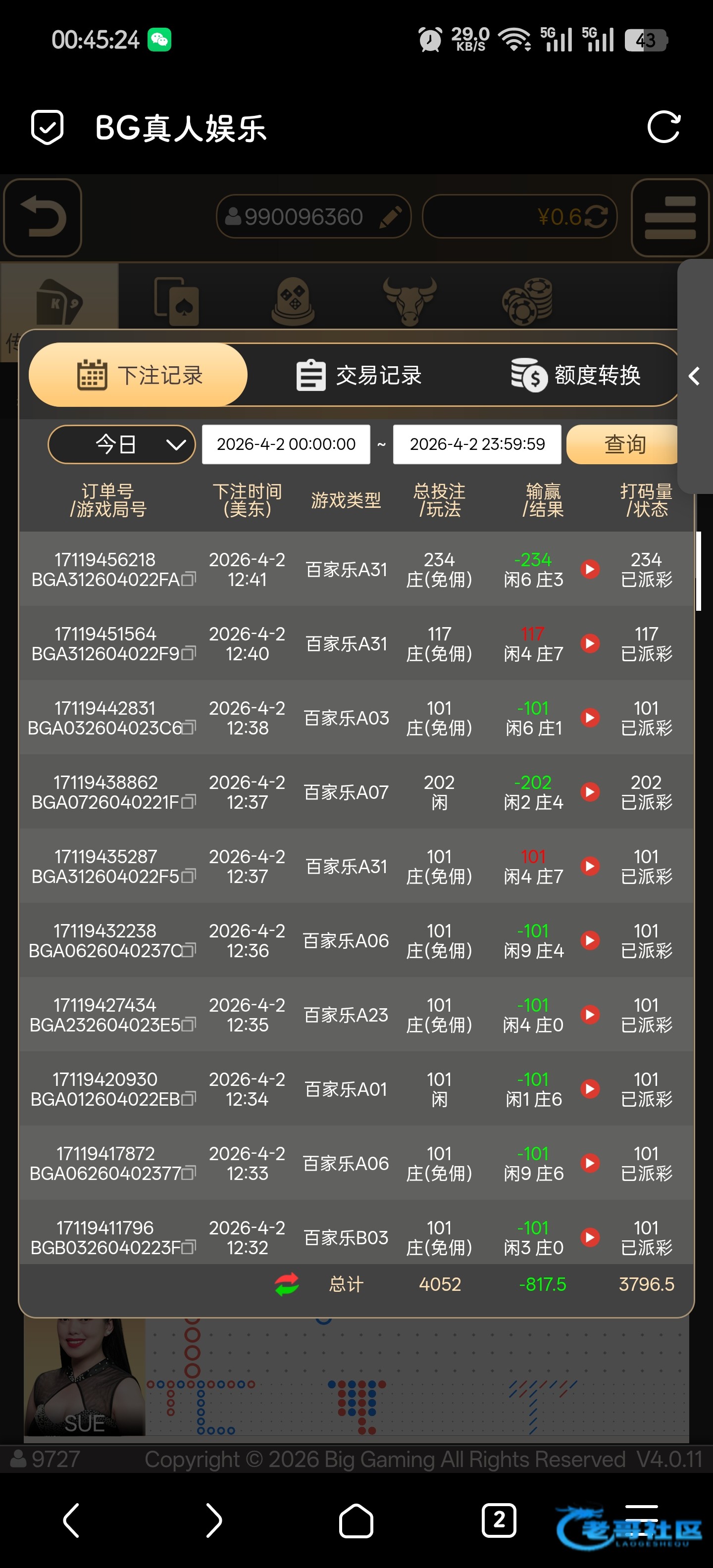Collapse the side panel arrow
Image resolution: width=713 pixels, height=1568 pixels.
click(x=694, y=376)
